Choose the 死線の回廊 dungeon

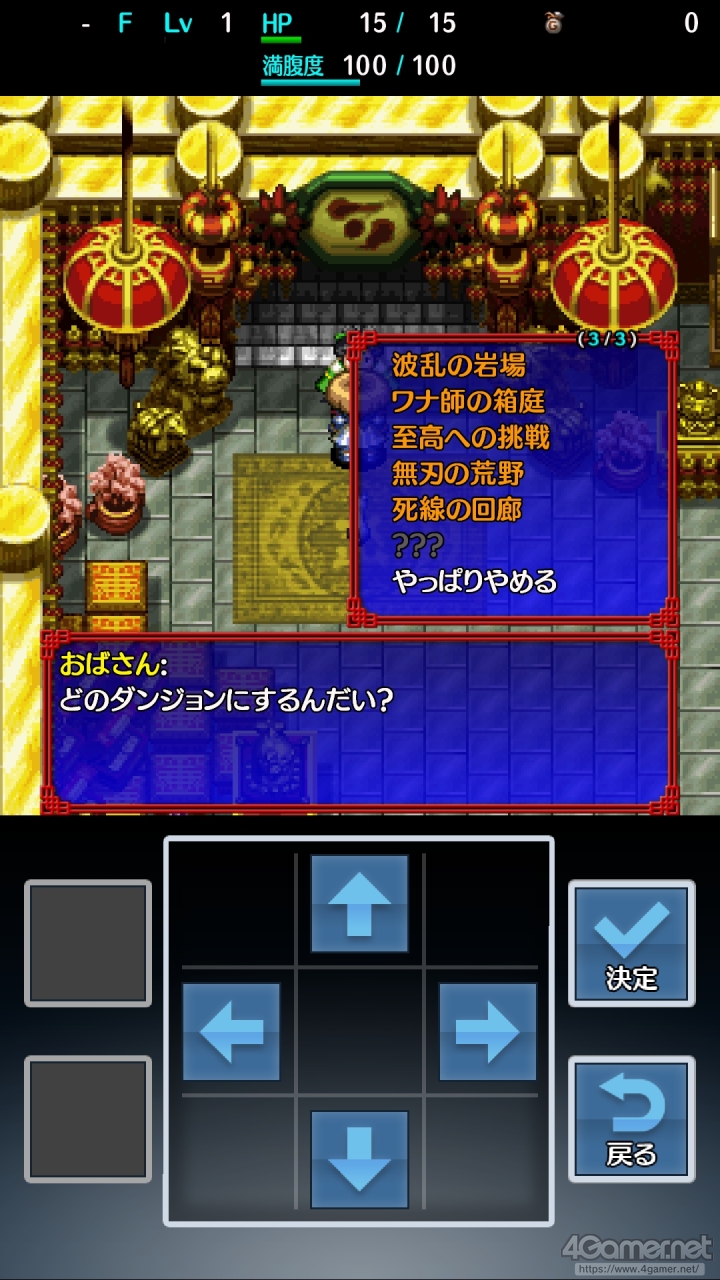click(x=458, y=509)
